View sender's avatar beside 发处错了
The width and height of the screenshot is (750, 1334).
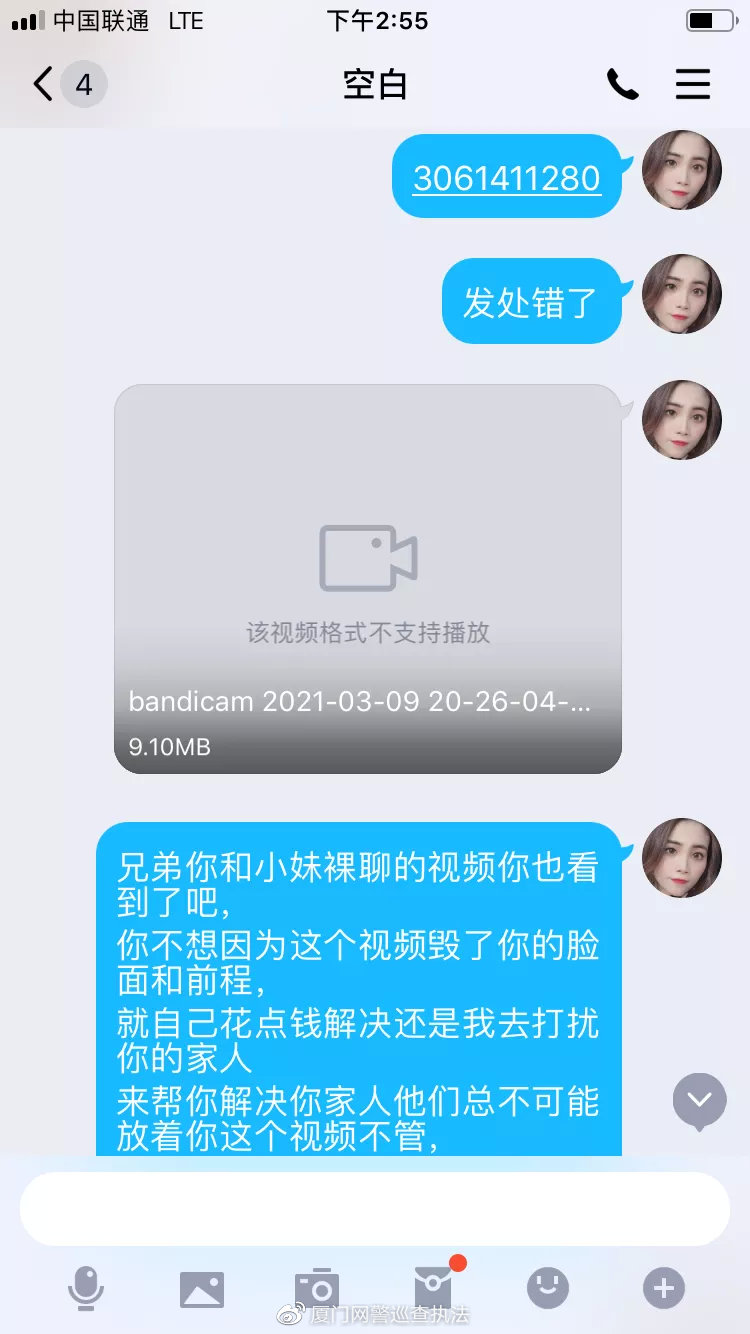click(x=682, y=294)
